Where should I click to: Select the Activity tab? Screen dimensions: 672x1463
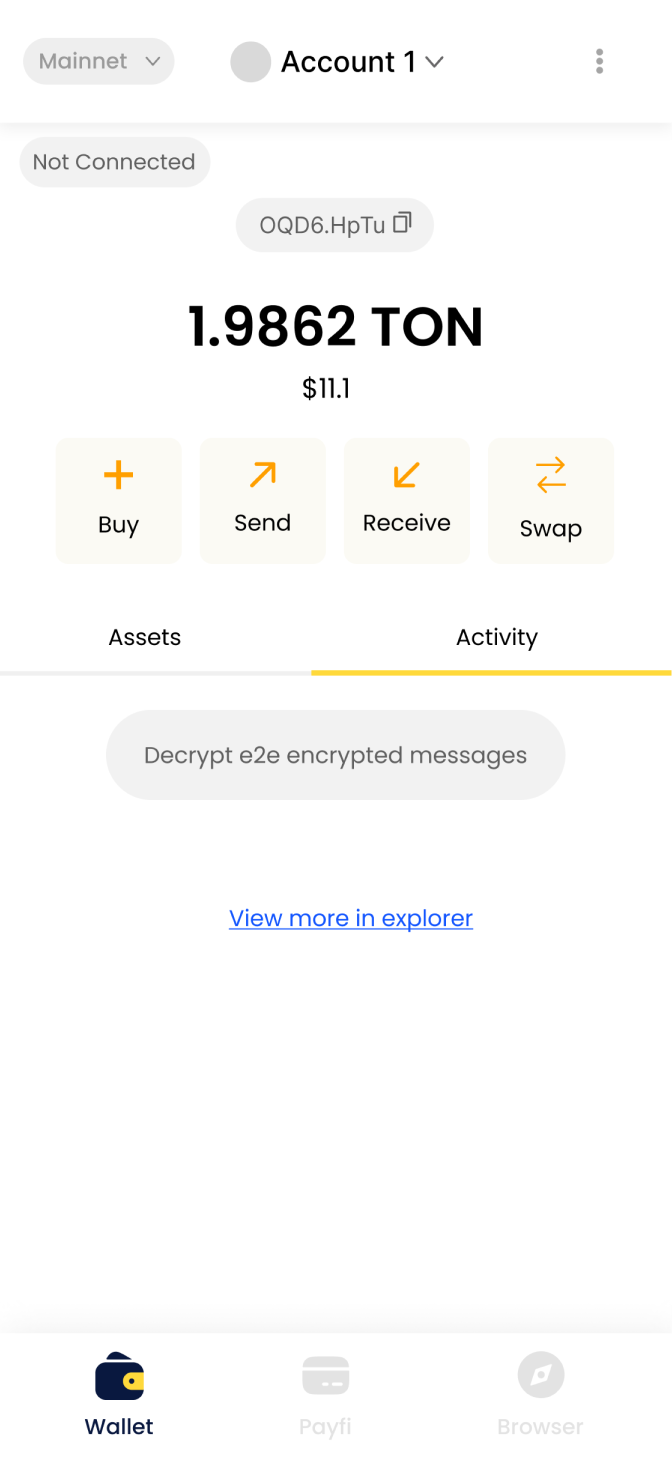497,638
